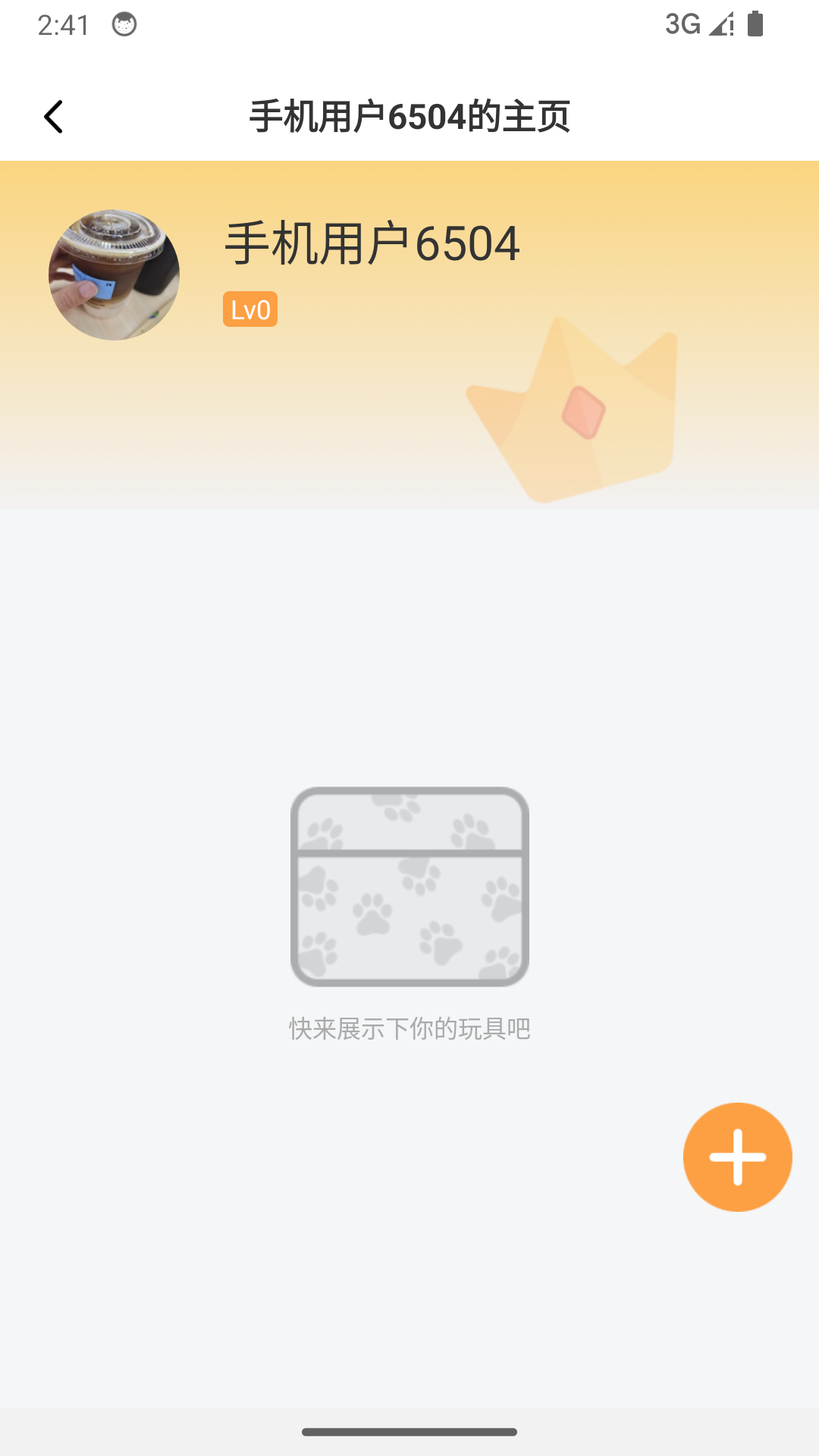Tap the battery status indicator
The width and height of the screenshot is (819, 1456).
756,25
